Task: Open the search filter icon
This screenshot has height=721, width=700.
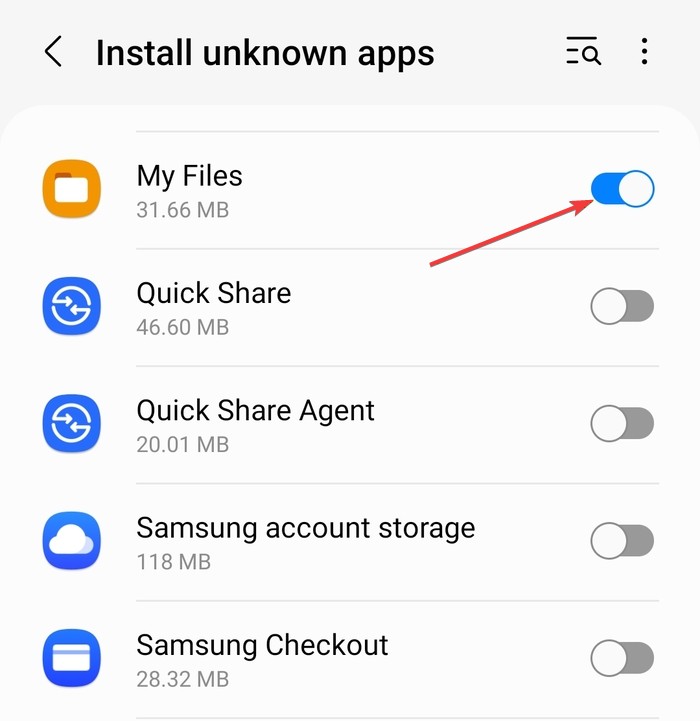Action: point(583,52)
